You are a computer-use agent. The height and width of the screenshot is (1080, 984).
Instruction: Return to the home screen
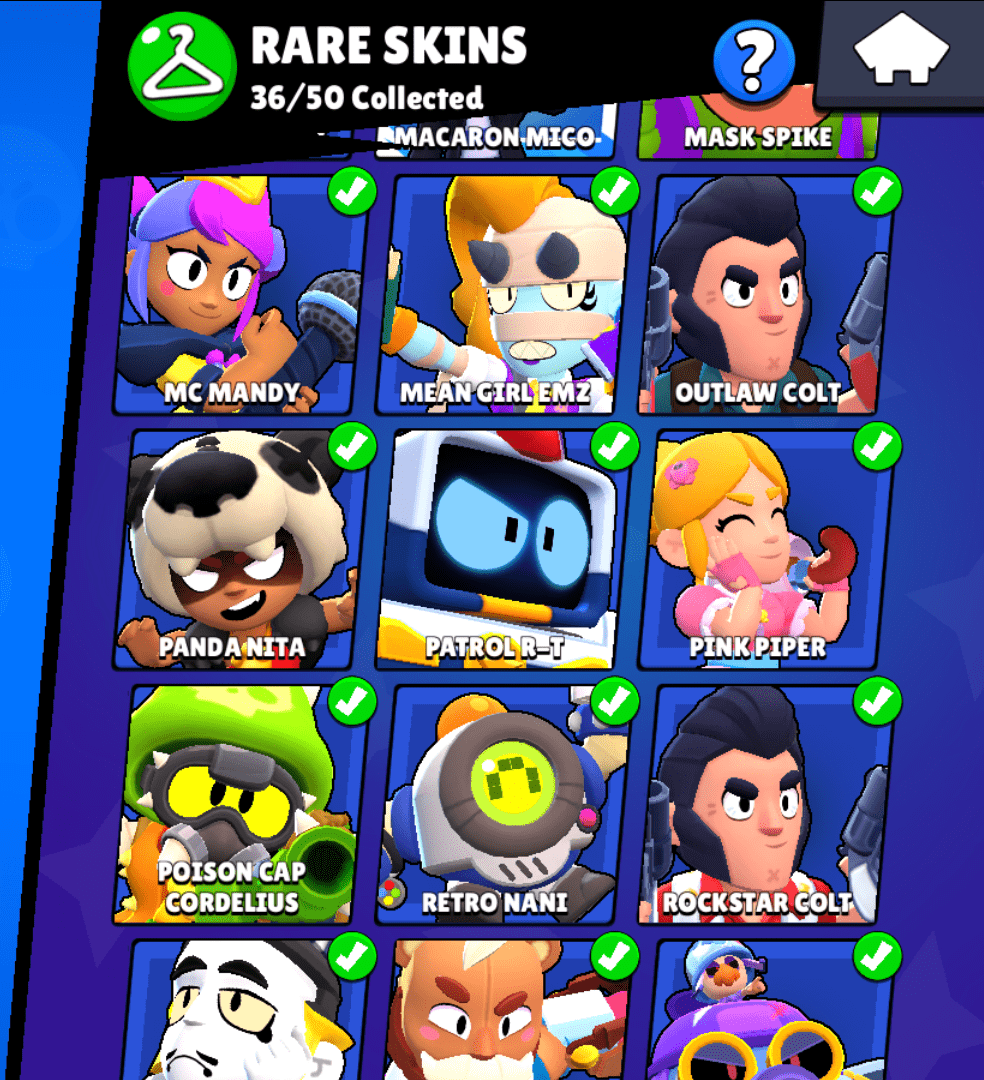[x=900, y=52]
